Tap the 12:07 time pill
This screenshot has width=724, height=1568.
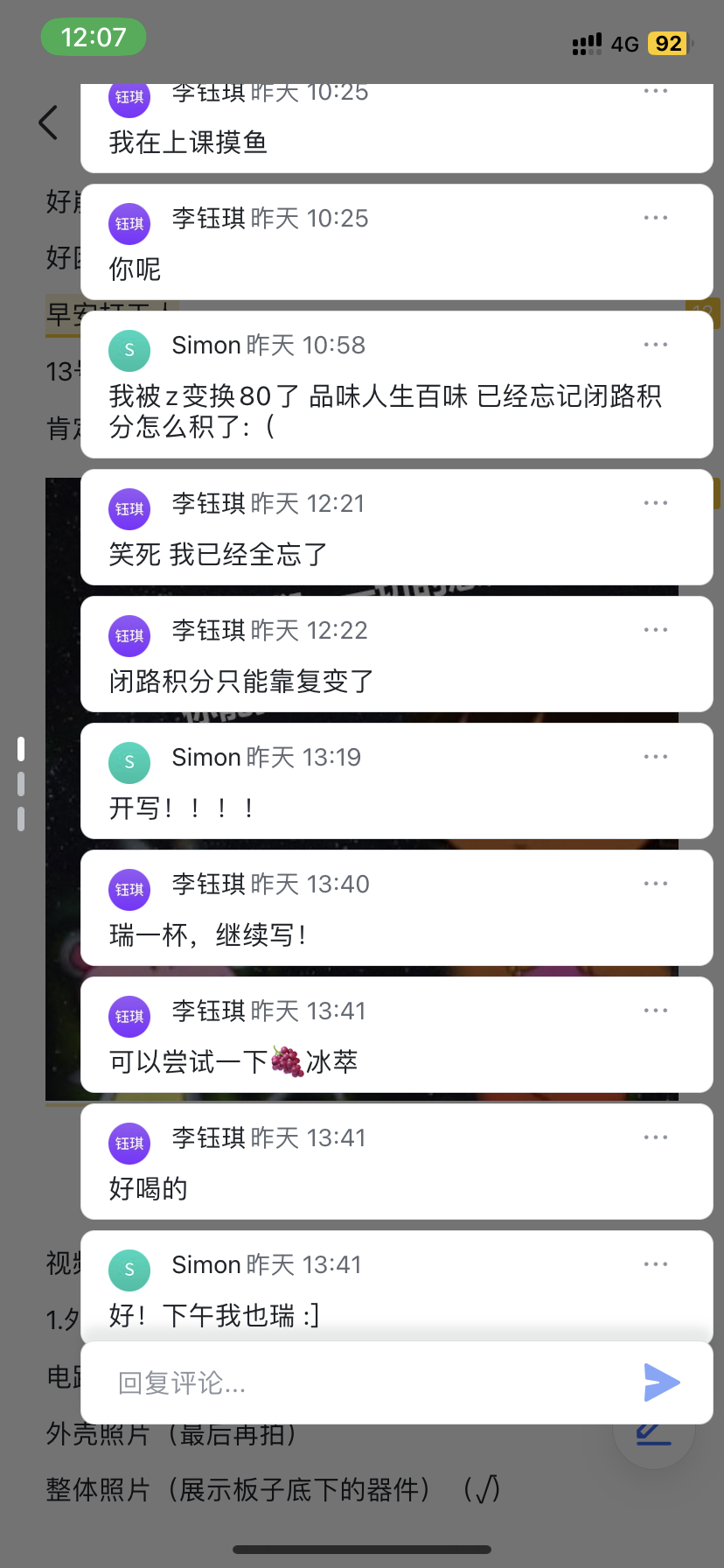tap(93, 37)
